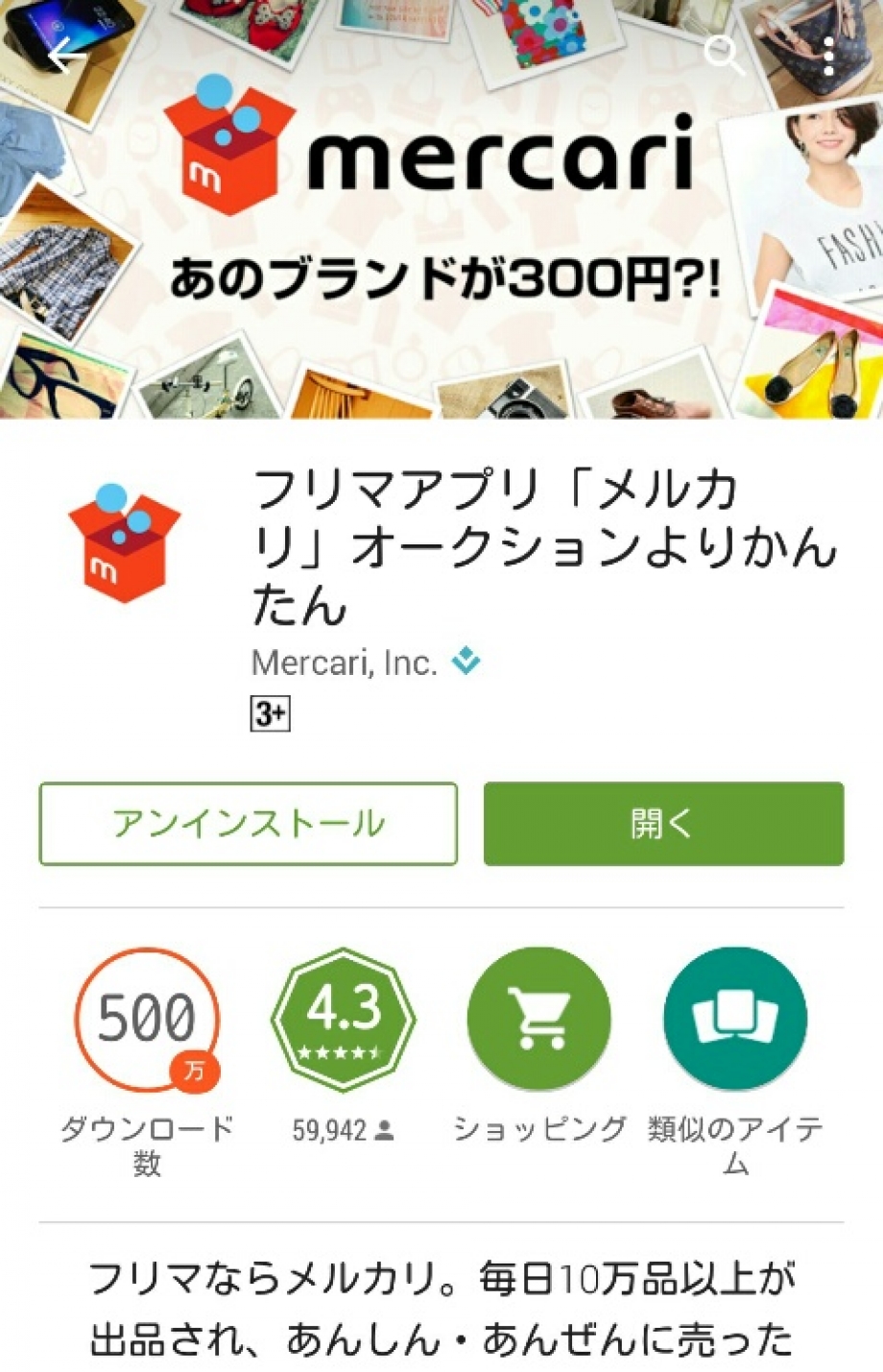Tap the アンインストール button
The width and height of the screenshot is (883, 1372).
(x=249, y=824)
